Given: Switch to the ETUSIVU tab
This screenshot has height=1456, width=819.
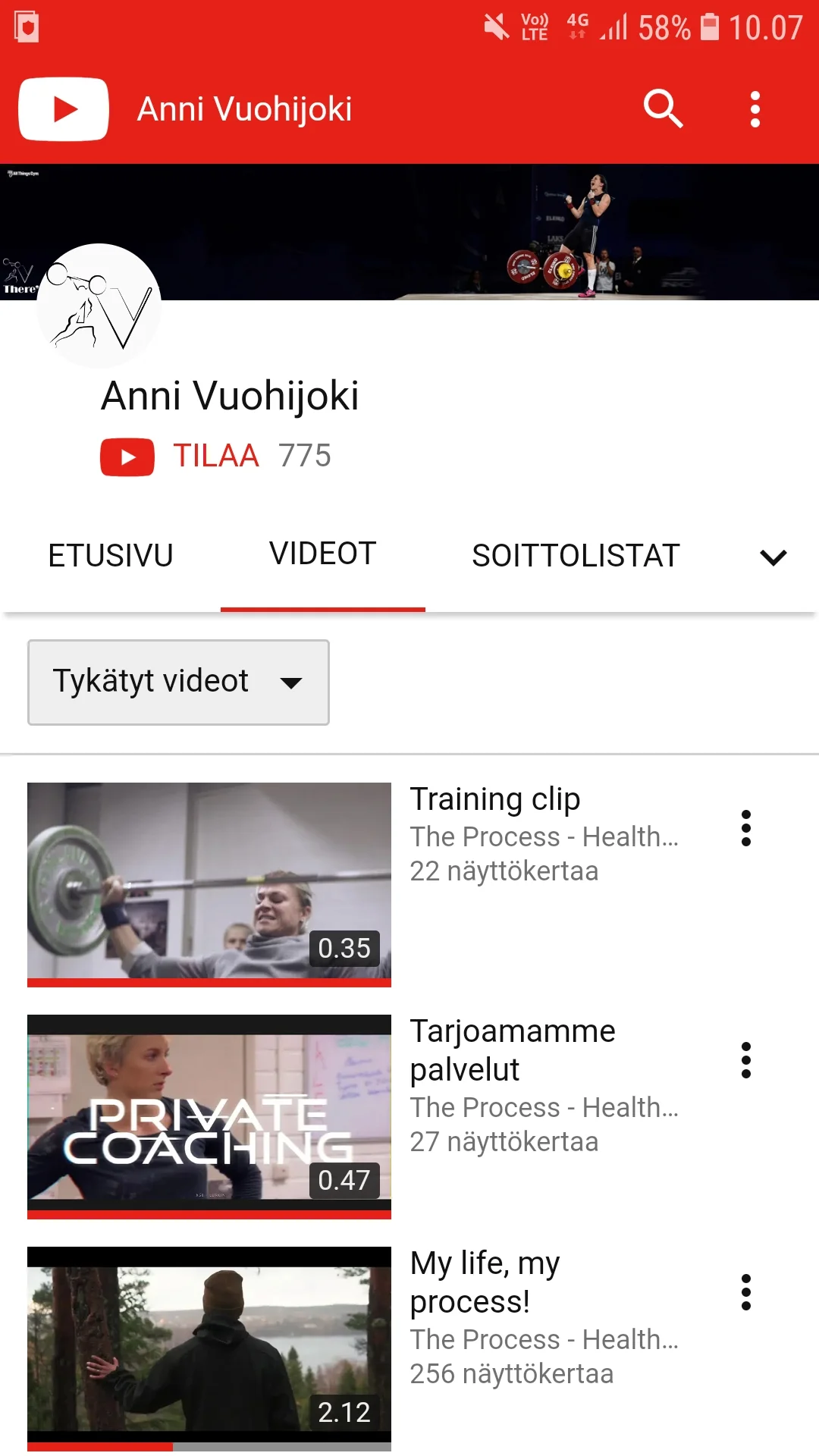Looking at the screenshot, I should pos(111,556).
